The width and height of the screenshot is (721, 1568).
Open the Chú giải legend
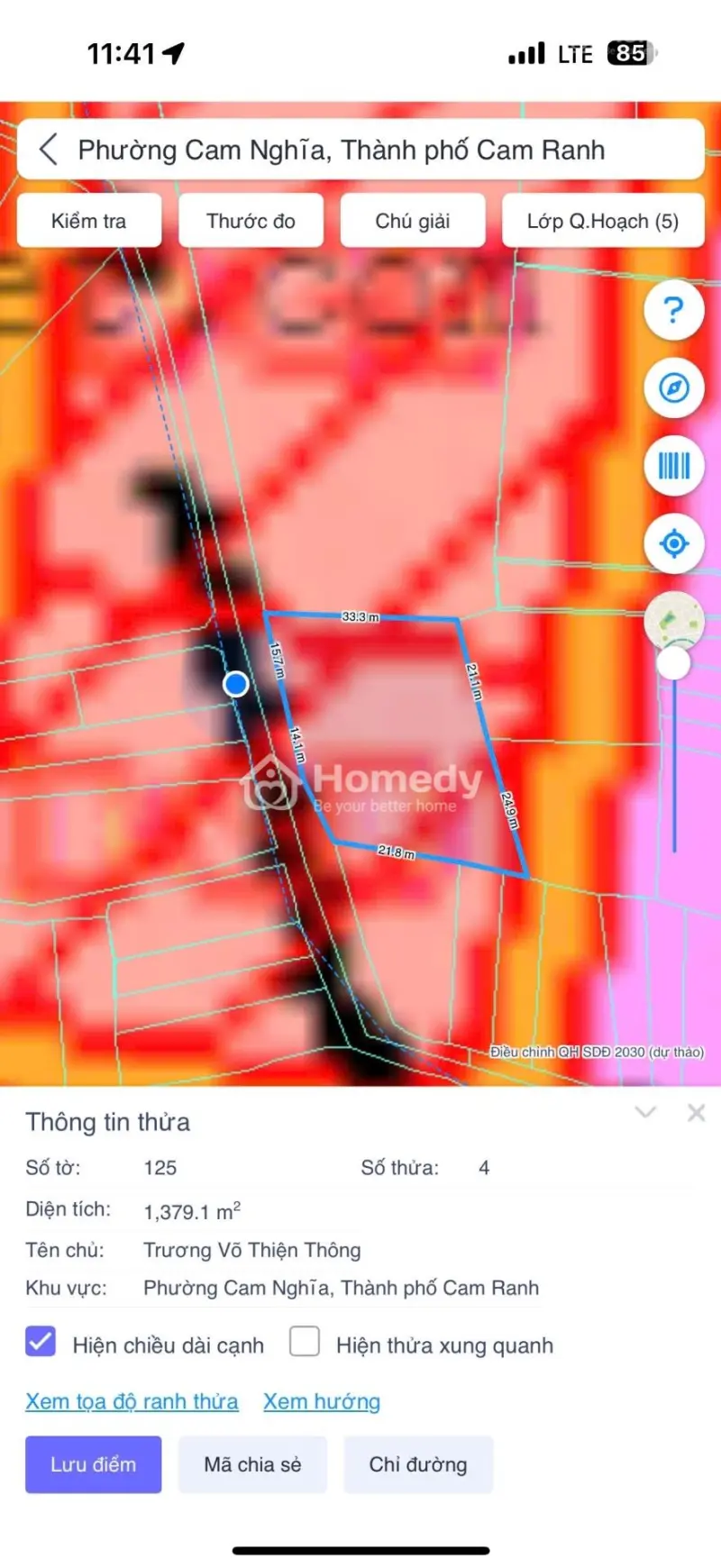413,221
